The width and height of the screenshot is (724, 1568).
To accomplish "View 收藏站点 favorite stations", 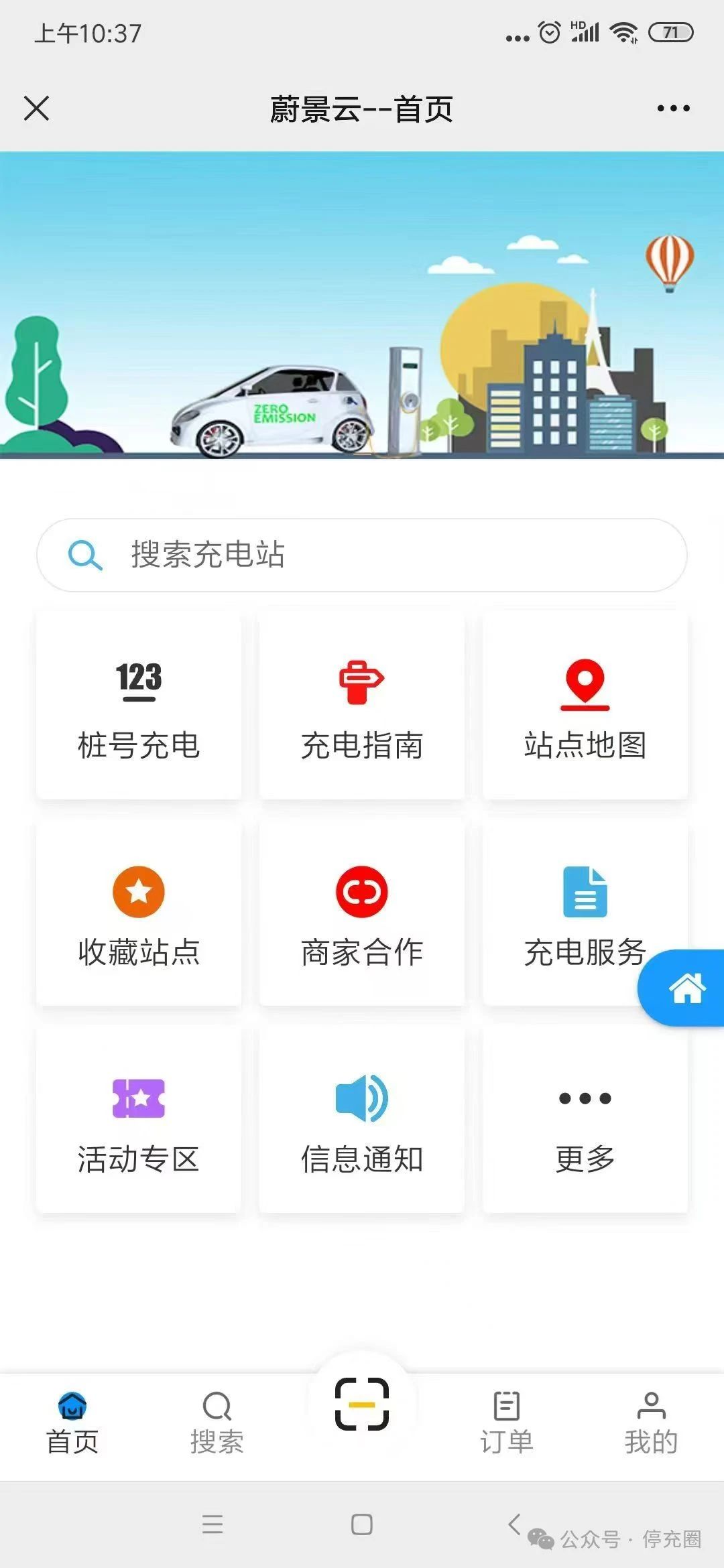I will click(139, 913).
